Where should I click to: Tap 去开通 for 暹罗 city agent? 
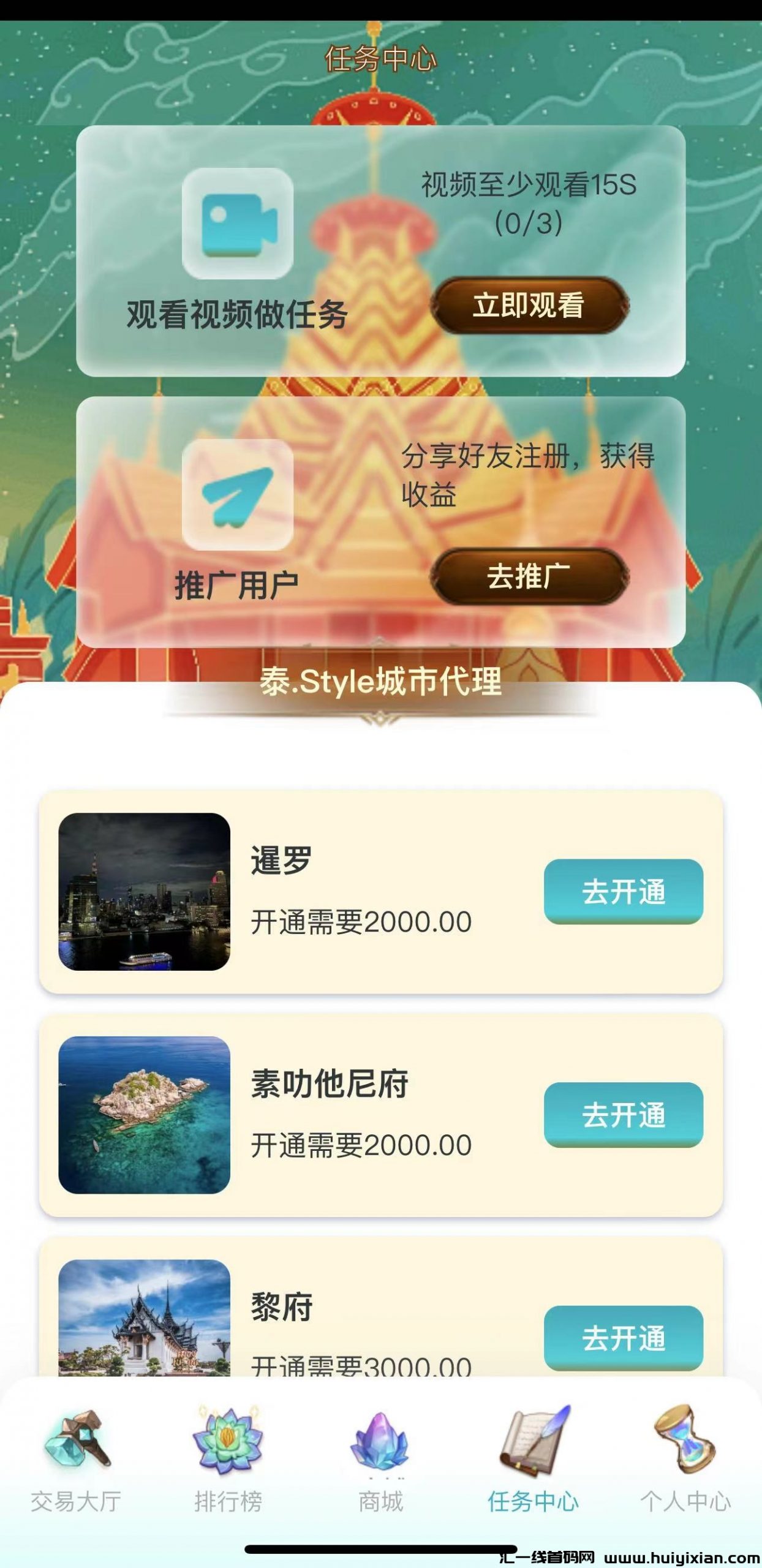coord(623,891)
